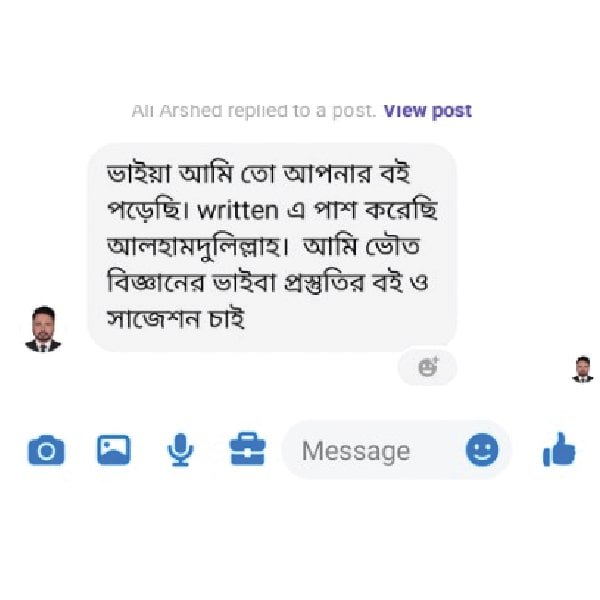600x600 pixels.
Task: Open the camera to take a photo
Action: point(46,451)
